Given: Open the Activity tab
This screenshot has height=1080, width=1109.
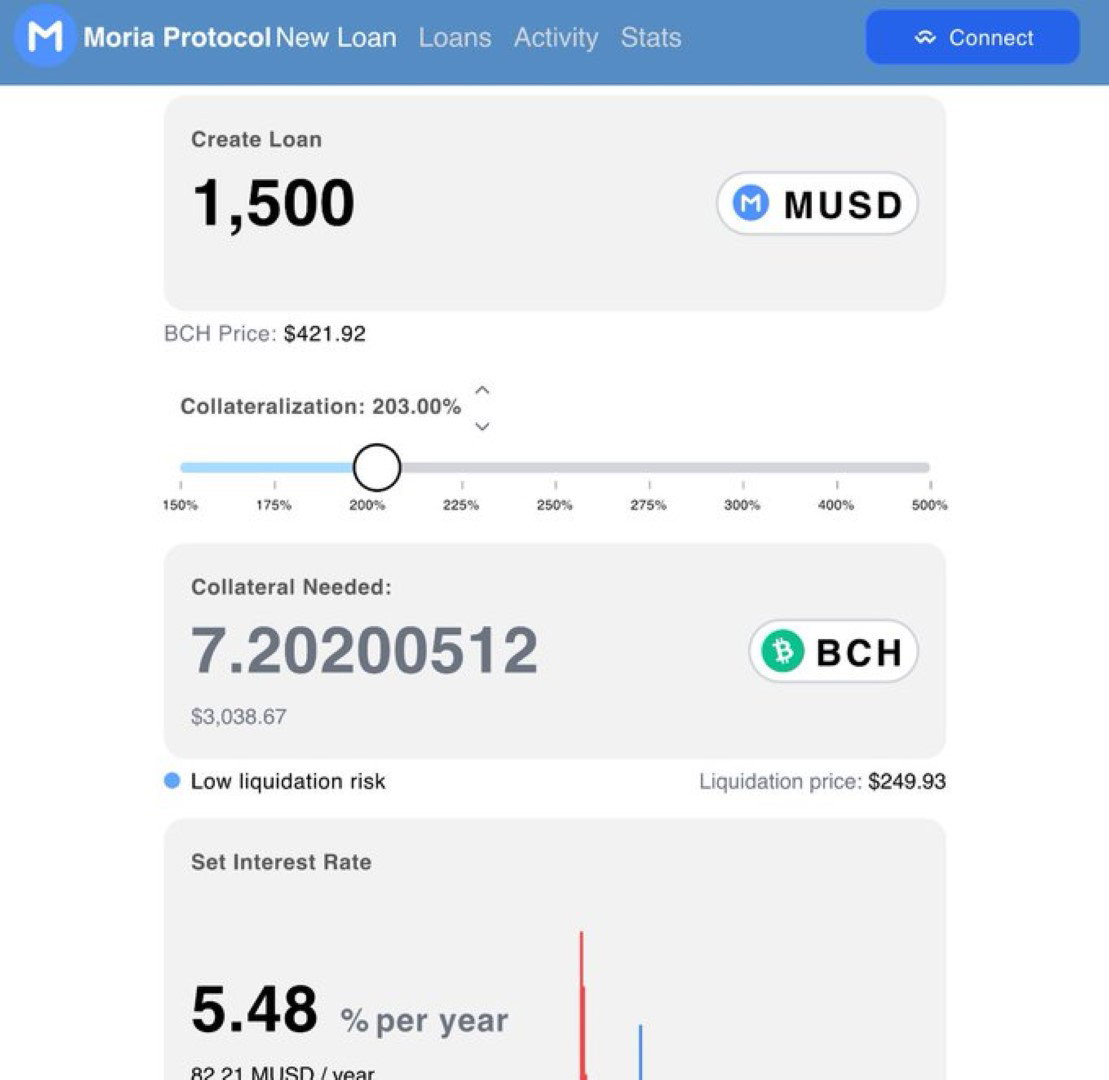Looking at the screenshot, I should (556, 37).
